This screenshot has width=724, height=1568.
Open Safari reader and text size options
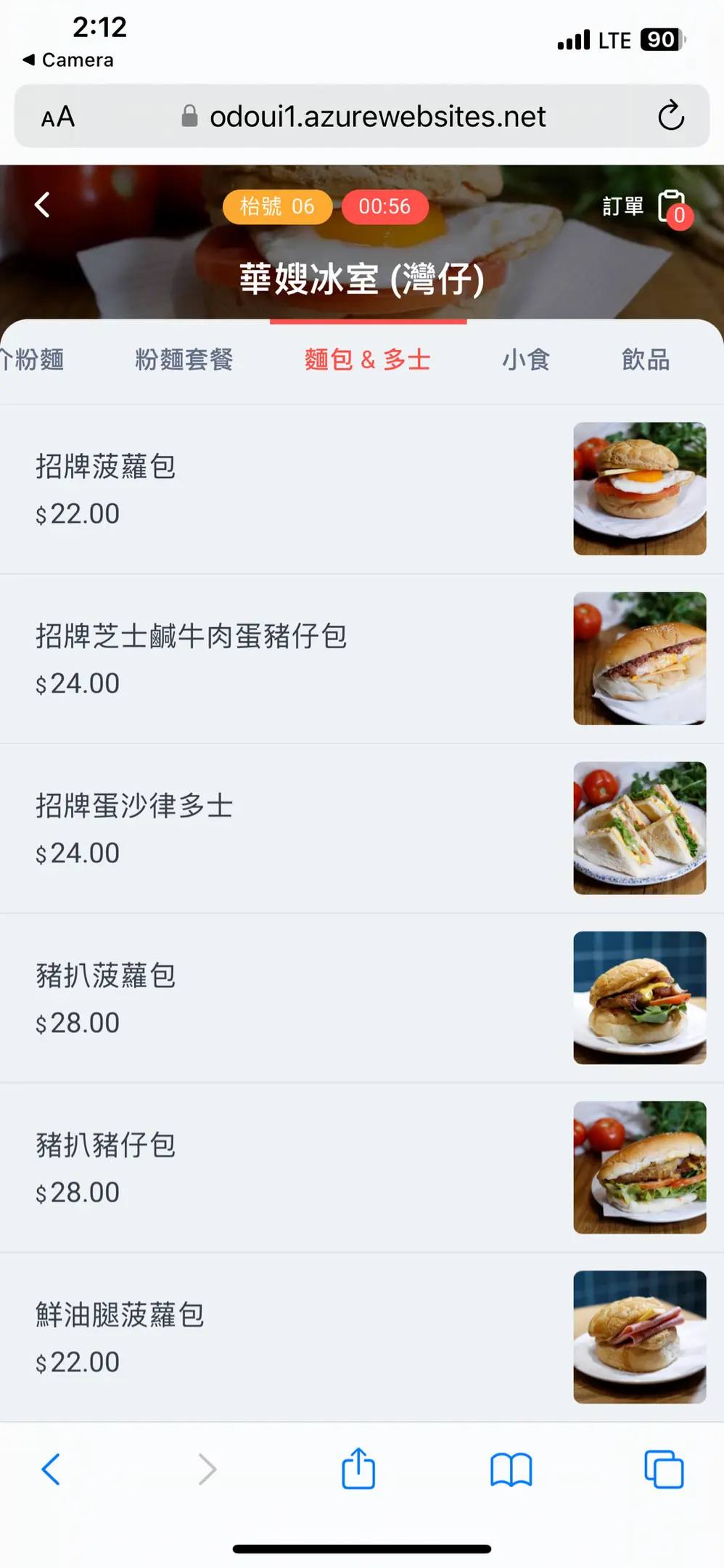click(58, 117)
